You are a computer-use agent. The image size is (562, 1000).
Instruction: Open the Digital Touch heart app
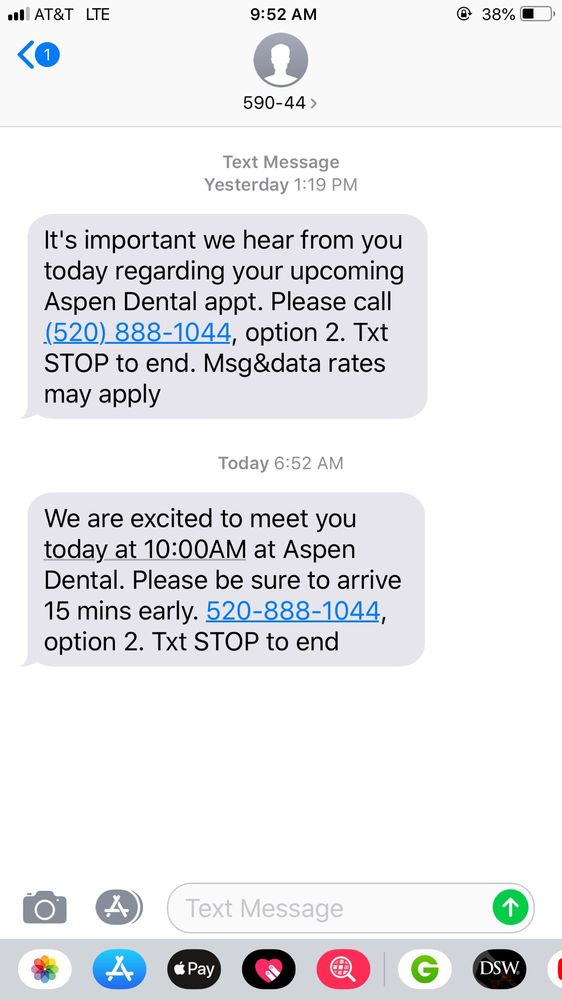[x=269, y=969]
